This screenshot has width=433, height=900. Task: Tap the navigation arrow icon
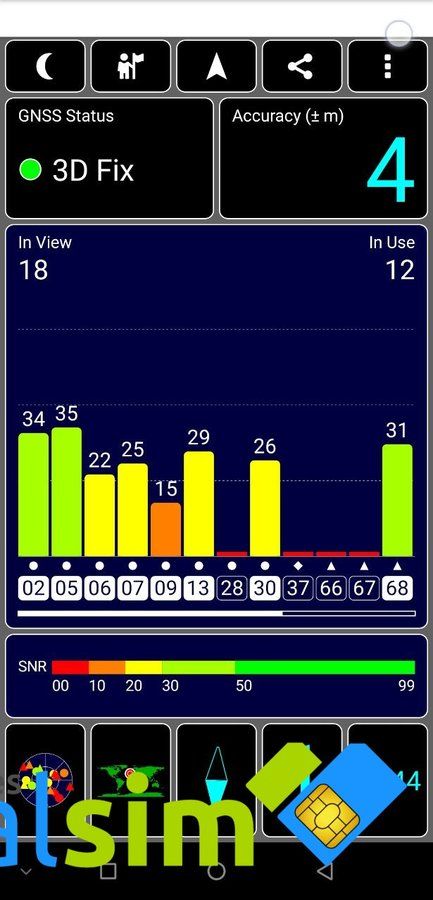click(216, 67)
